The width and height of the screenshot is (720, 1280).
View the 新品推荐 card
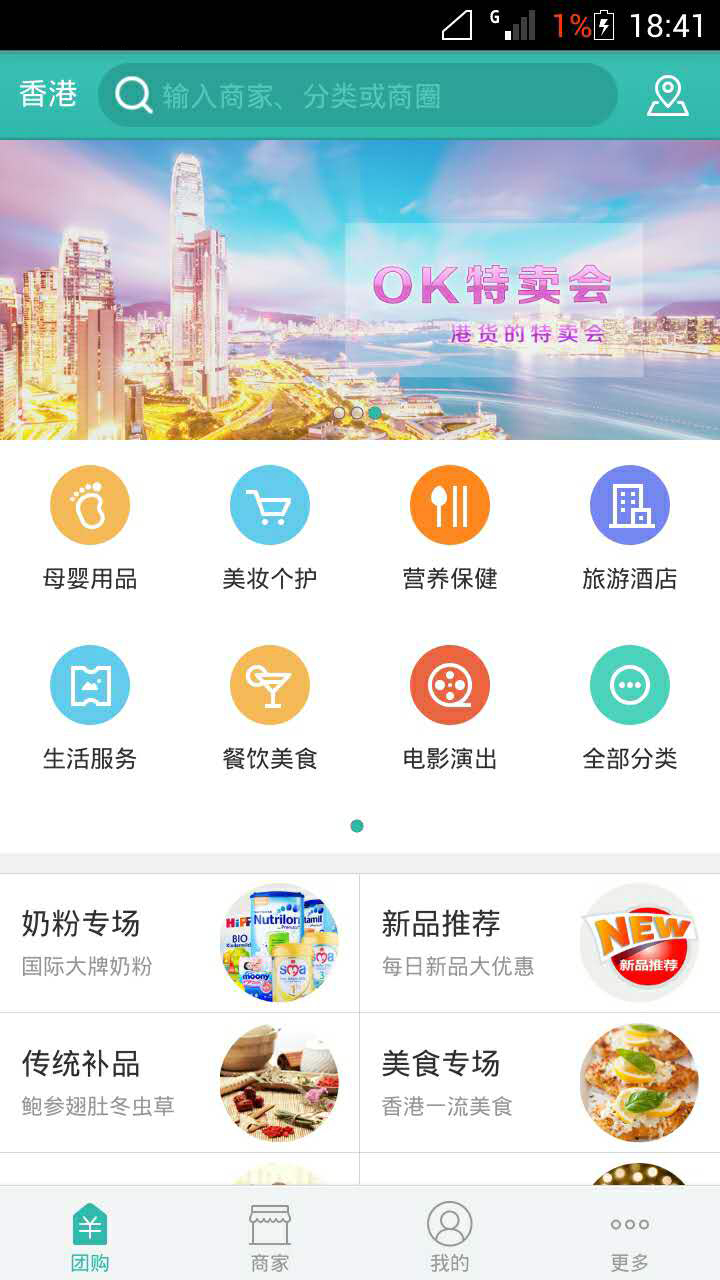(x=540, y=942)
